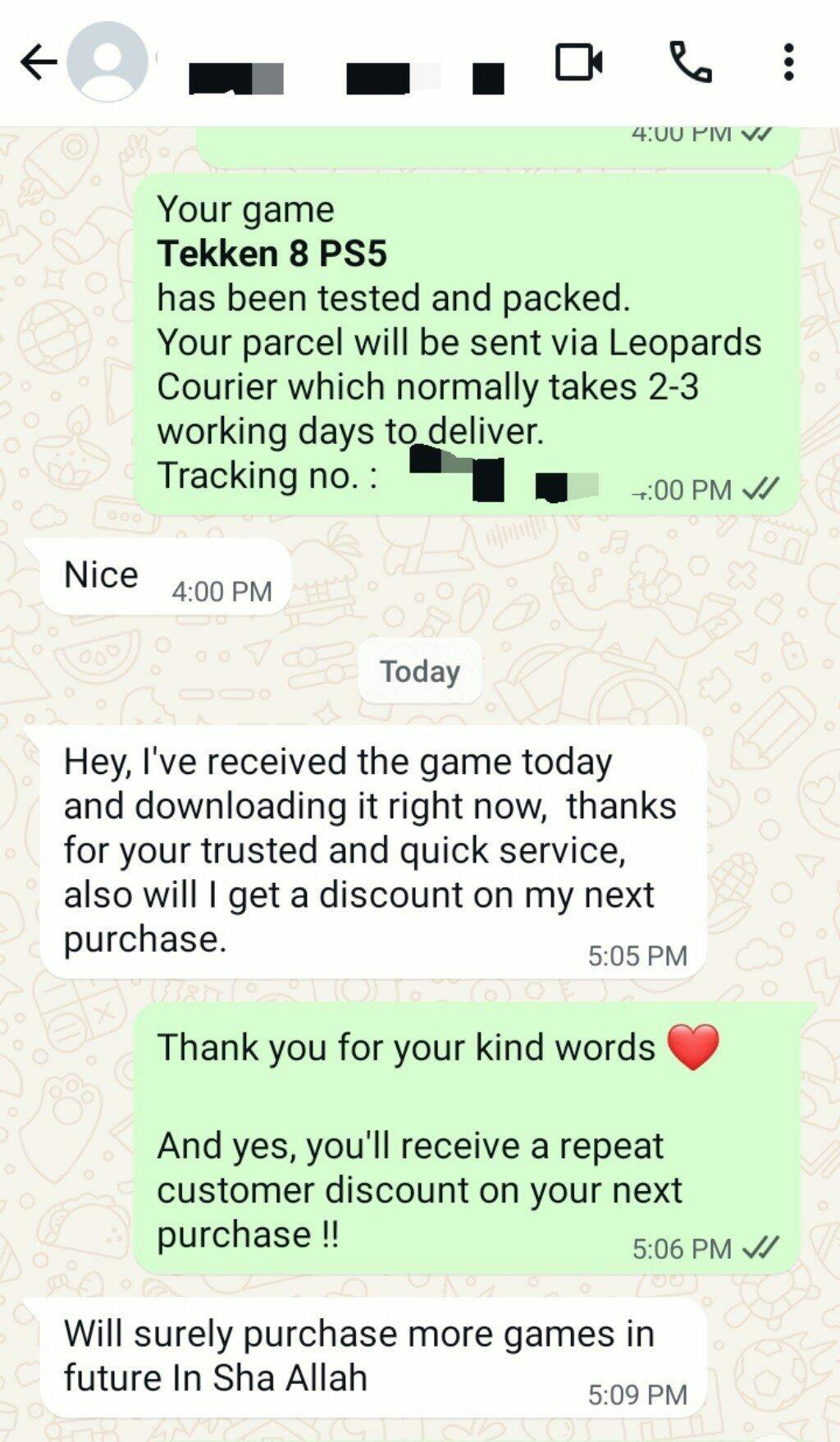The height and width of the screenshot is (1442, 840).
Task: Open contact info from the name header
Action: (x=345, y=78)
